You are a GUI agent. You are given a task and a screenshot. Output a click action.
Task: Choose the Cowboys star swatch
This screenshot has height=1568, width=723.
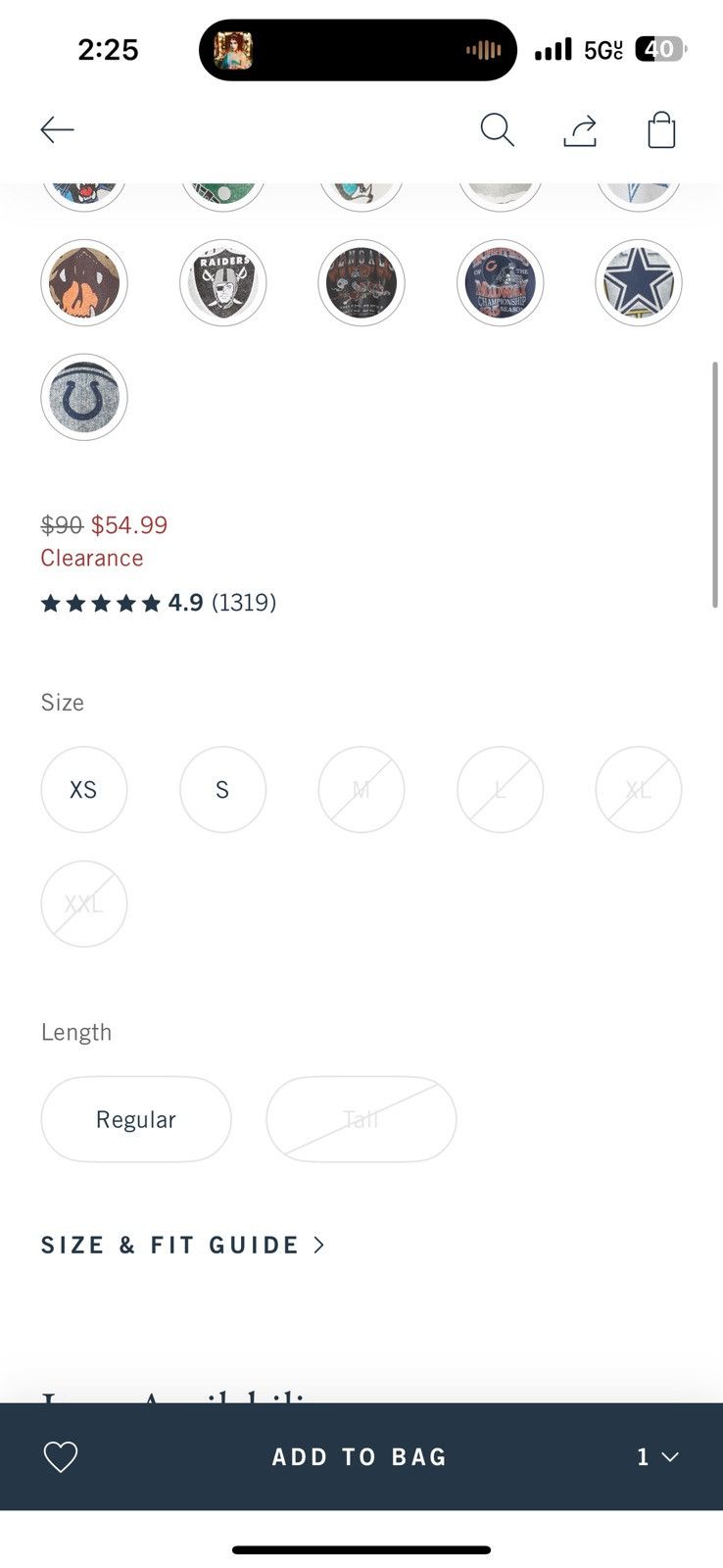tap(639, 282)
